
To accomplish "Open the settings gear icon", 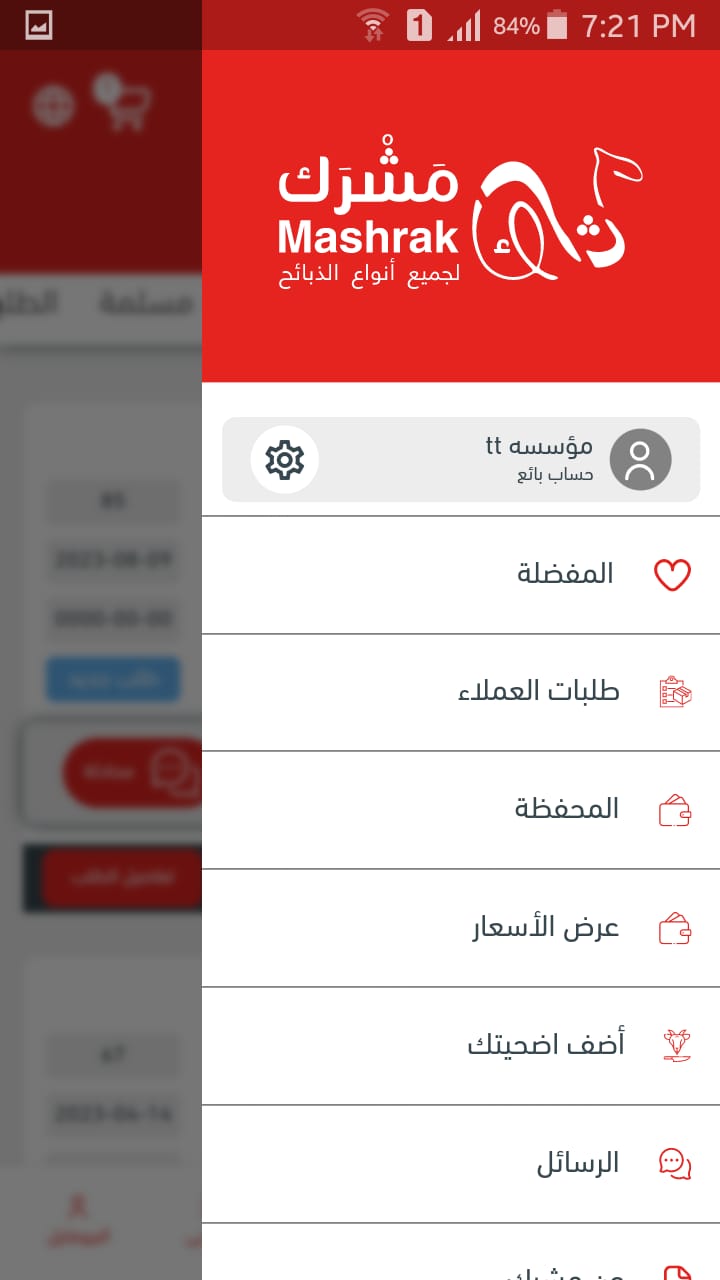I will tap(284, 460).
